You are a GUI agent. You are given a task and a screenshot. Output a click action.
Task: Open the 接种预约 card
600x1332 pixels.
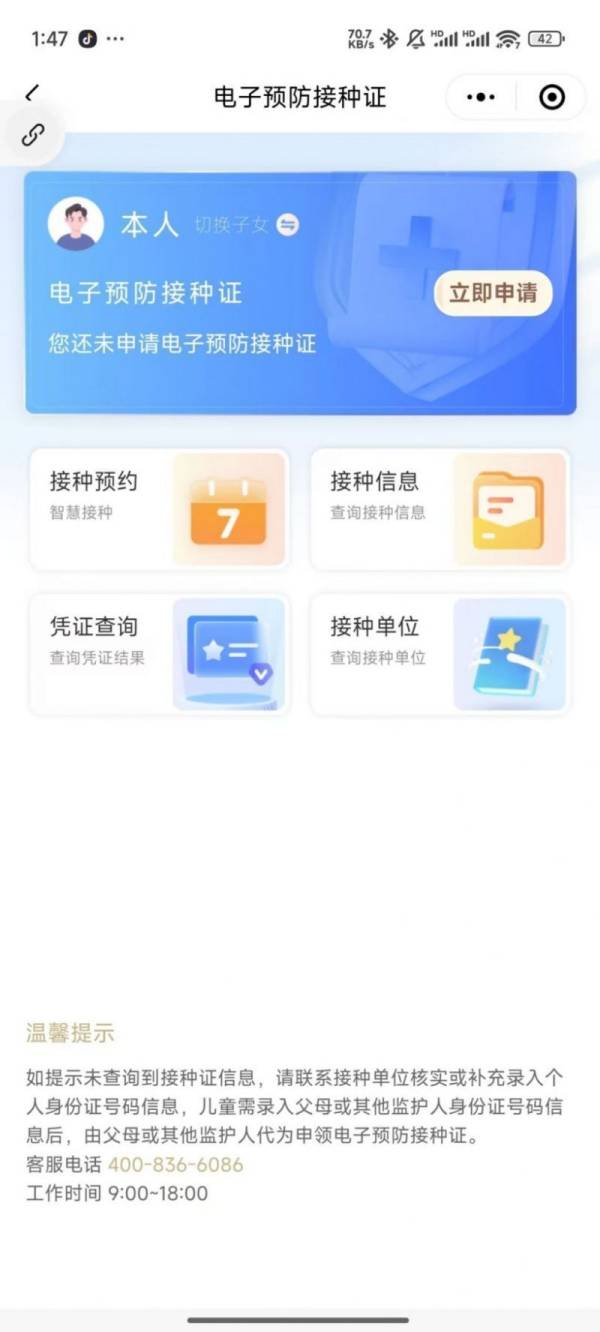(159, 510)
